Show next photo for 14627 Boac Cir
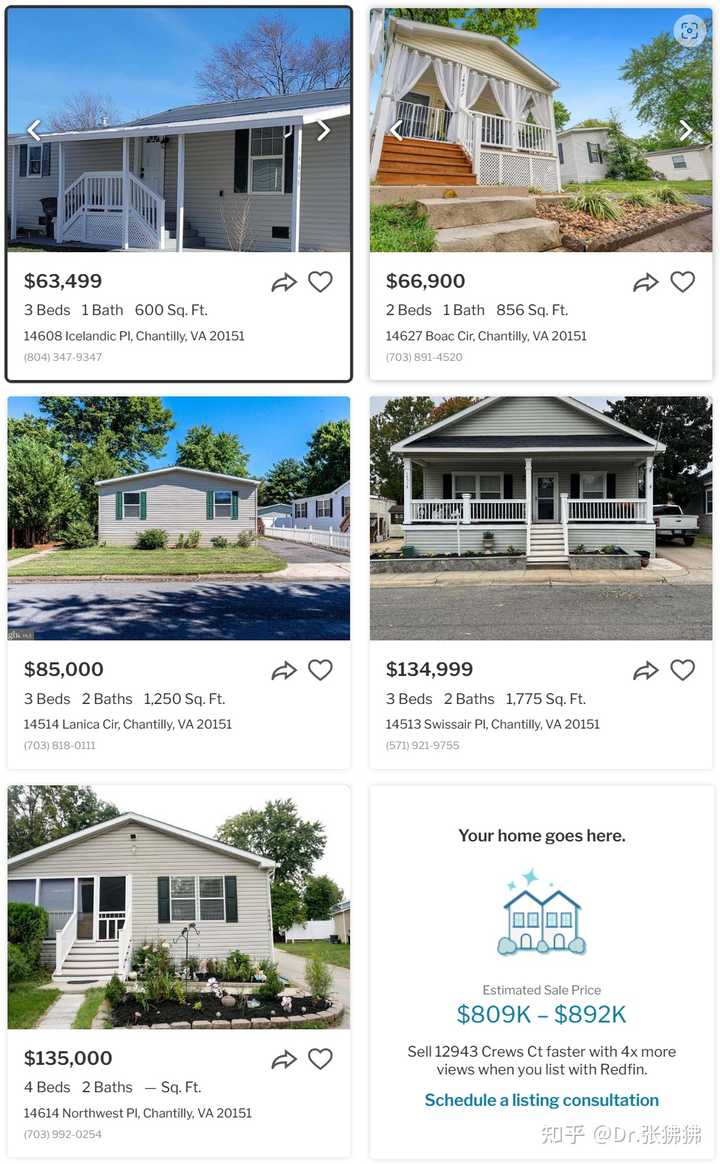Image resolution: width=720 pixels, height=1164 pixels. [x=686, y=130]
